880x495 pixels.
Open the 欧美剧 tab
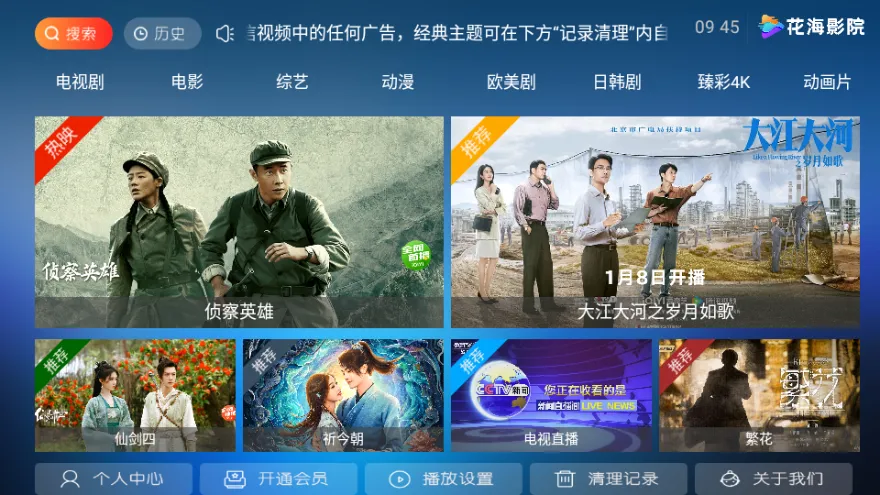pyautogui.click(x=511, y=82)
